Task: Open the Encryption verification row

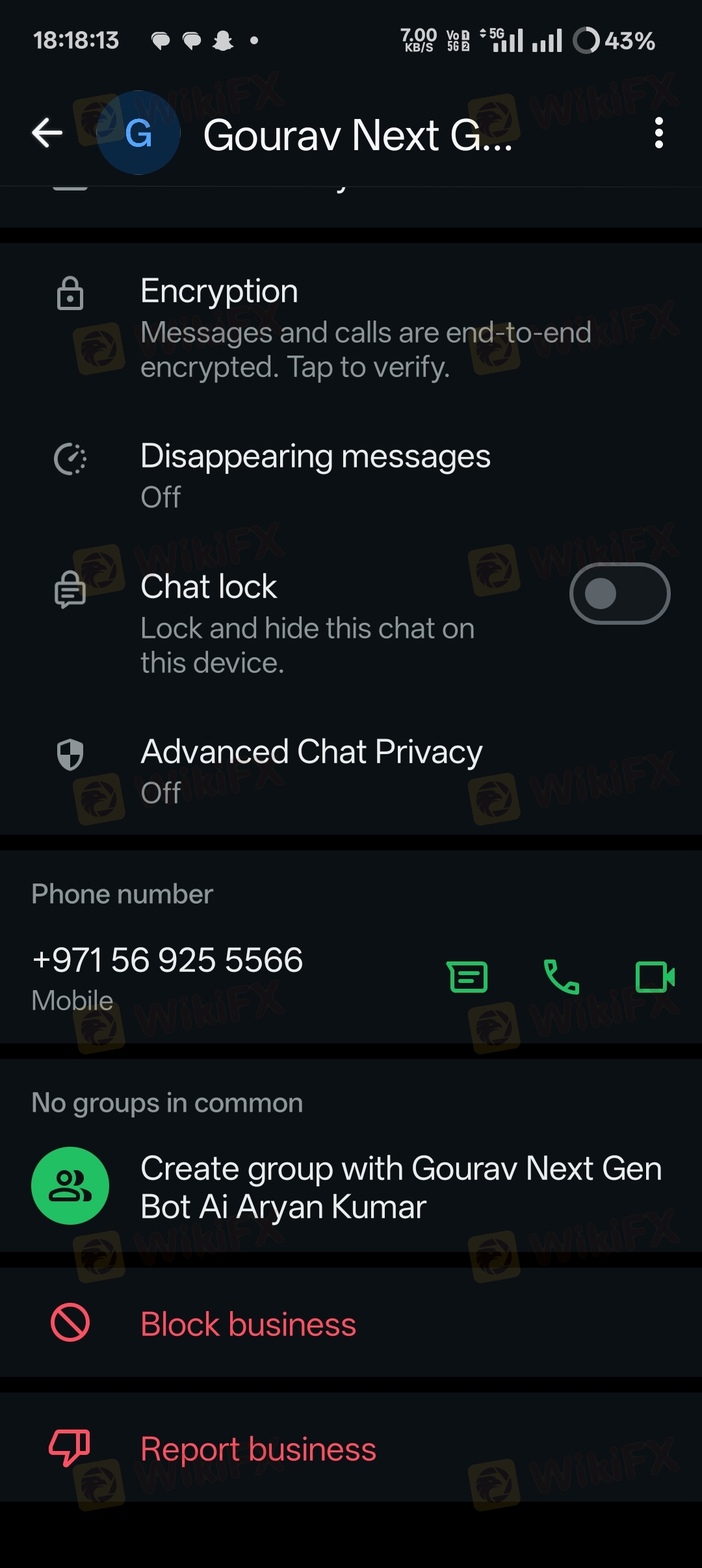Action: click(351, 328)
